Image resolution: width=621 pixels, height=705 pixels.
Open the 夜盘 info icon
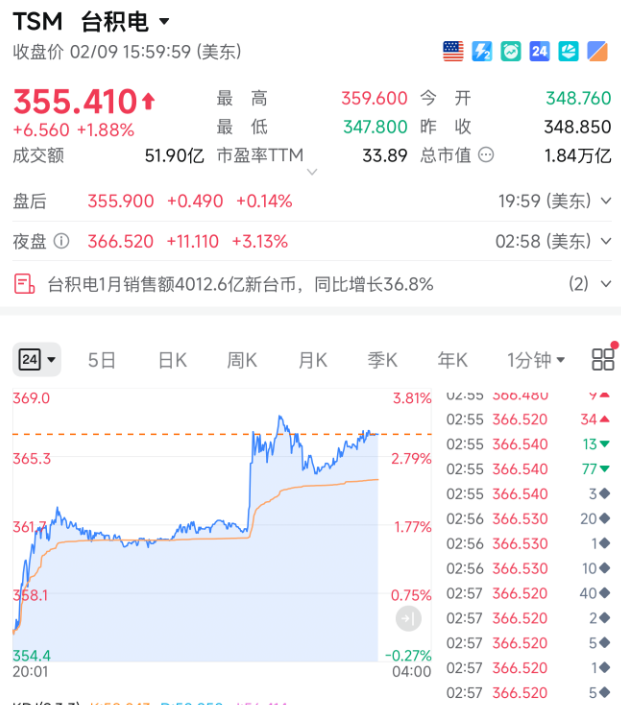pos(62,241)
